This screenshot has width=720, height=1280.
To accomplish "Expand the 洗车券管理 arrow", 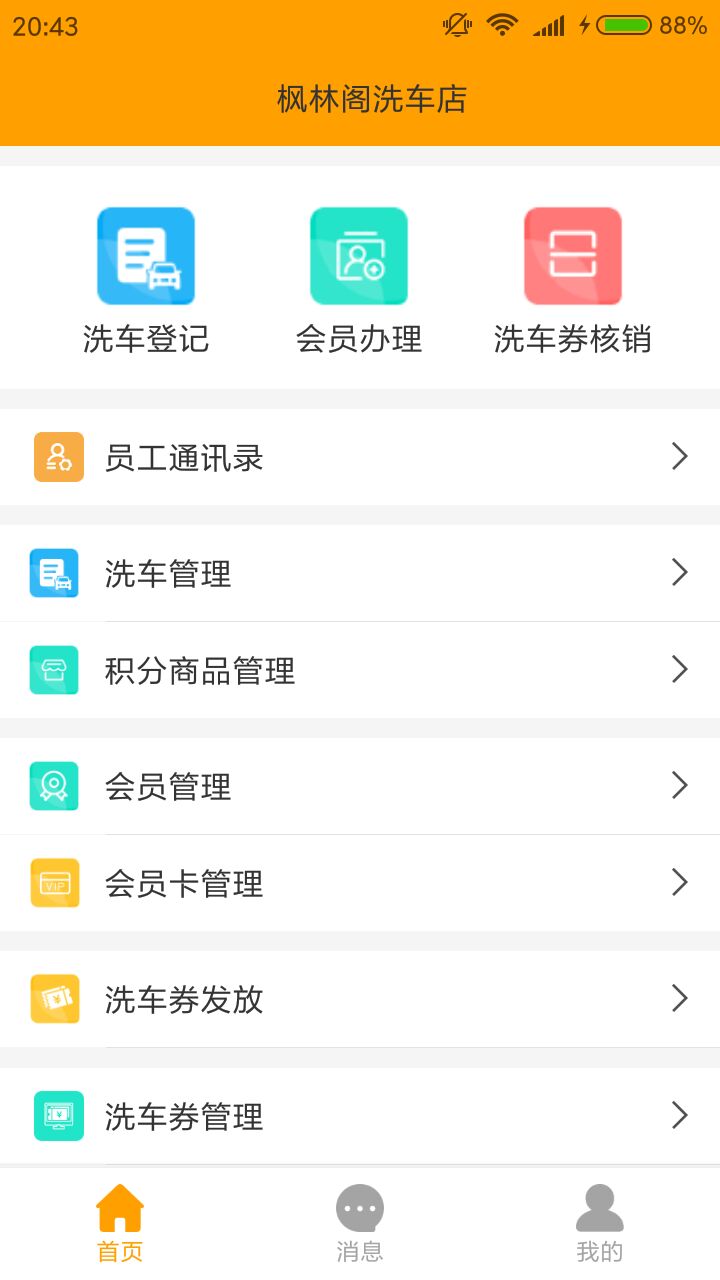I will tap(679, 1116).
